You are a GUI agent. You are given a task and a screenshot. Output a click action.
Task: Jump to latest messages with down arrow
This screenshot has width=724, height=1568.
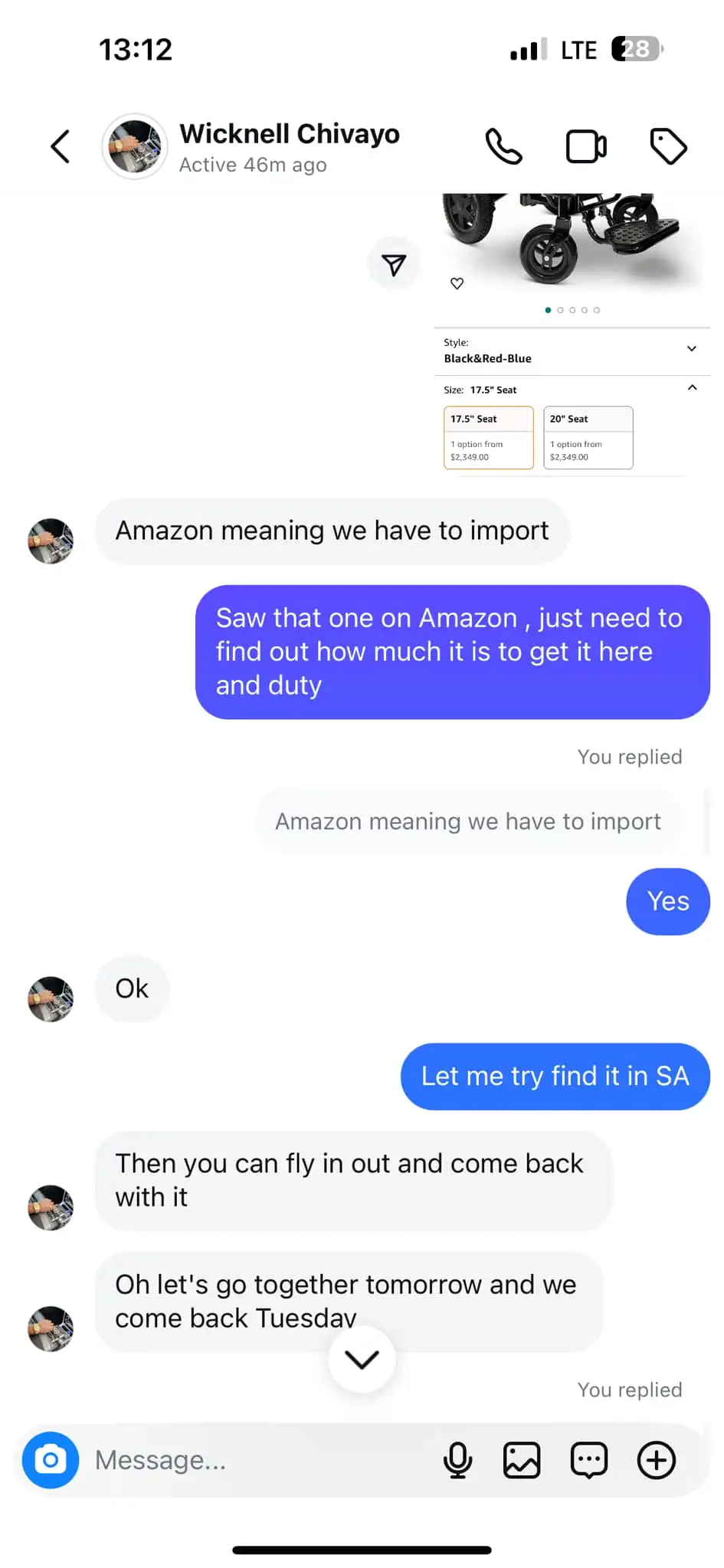(362, 1359)
